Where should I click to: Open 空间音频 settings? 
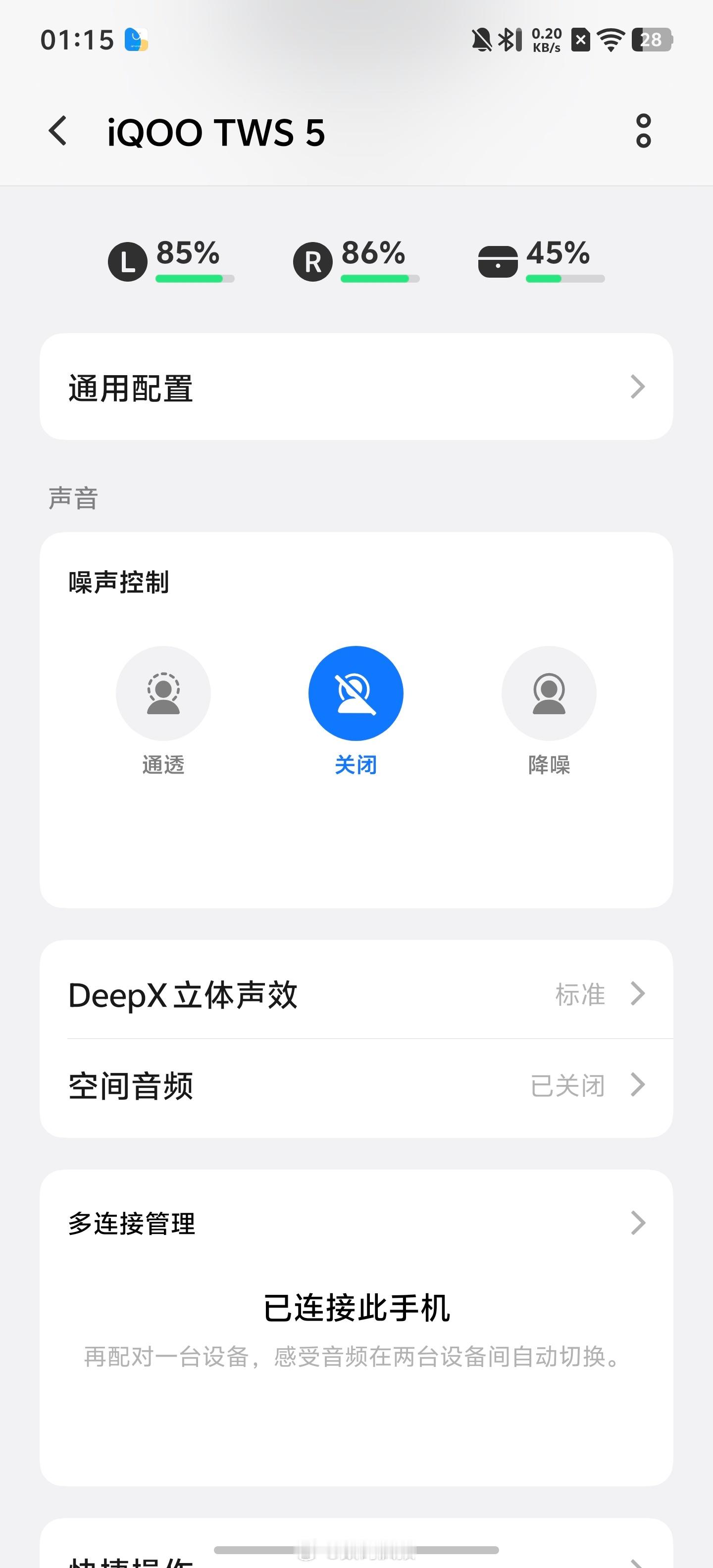click(356, 1085)
